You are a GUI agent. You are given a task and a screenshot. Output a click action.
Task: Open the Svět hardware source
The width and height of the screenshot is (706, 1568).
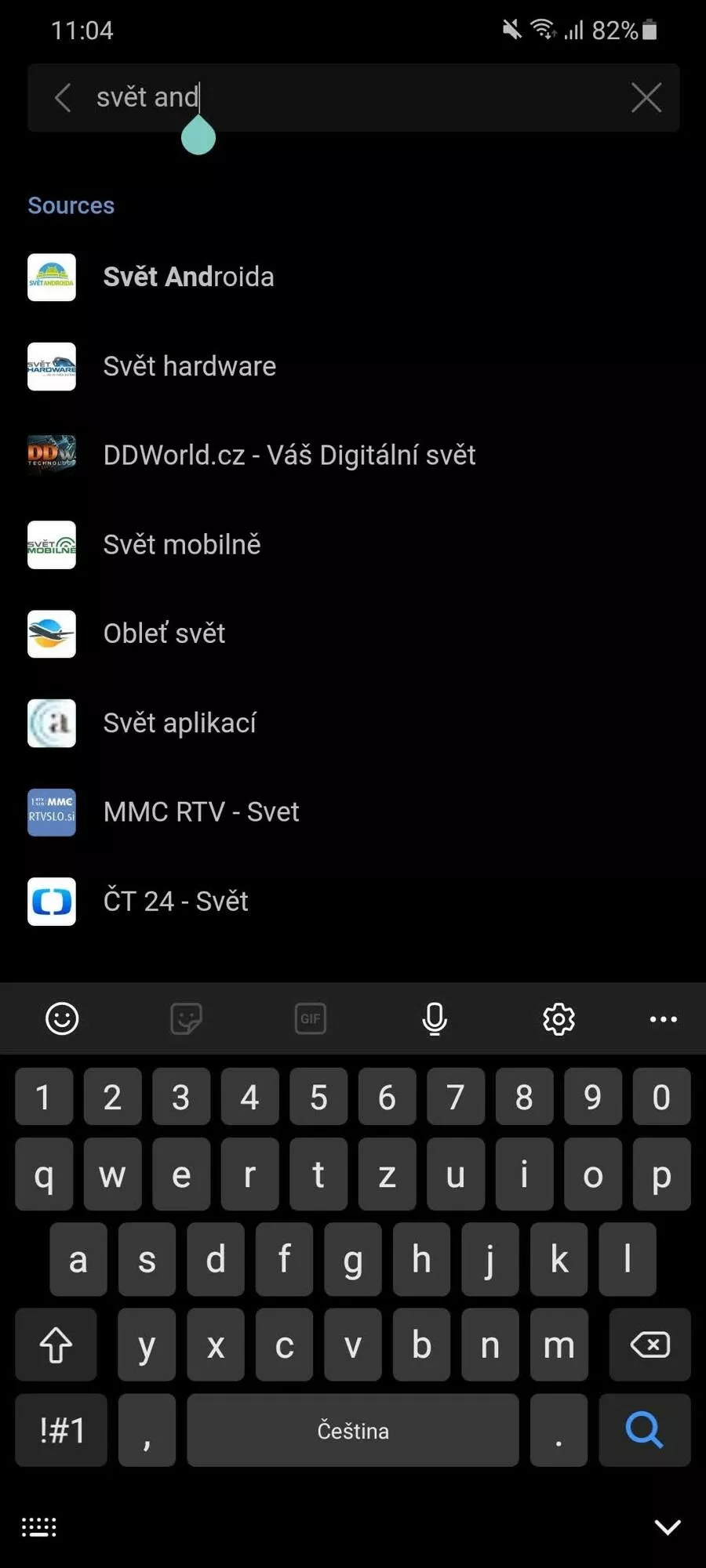353,366
